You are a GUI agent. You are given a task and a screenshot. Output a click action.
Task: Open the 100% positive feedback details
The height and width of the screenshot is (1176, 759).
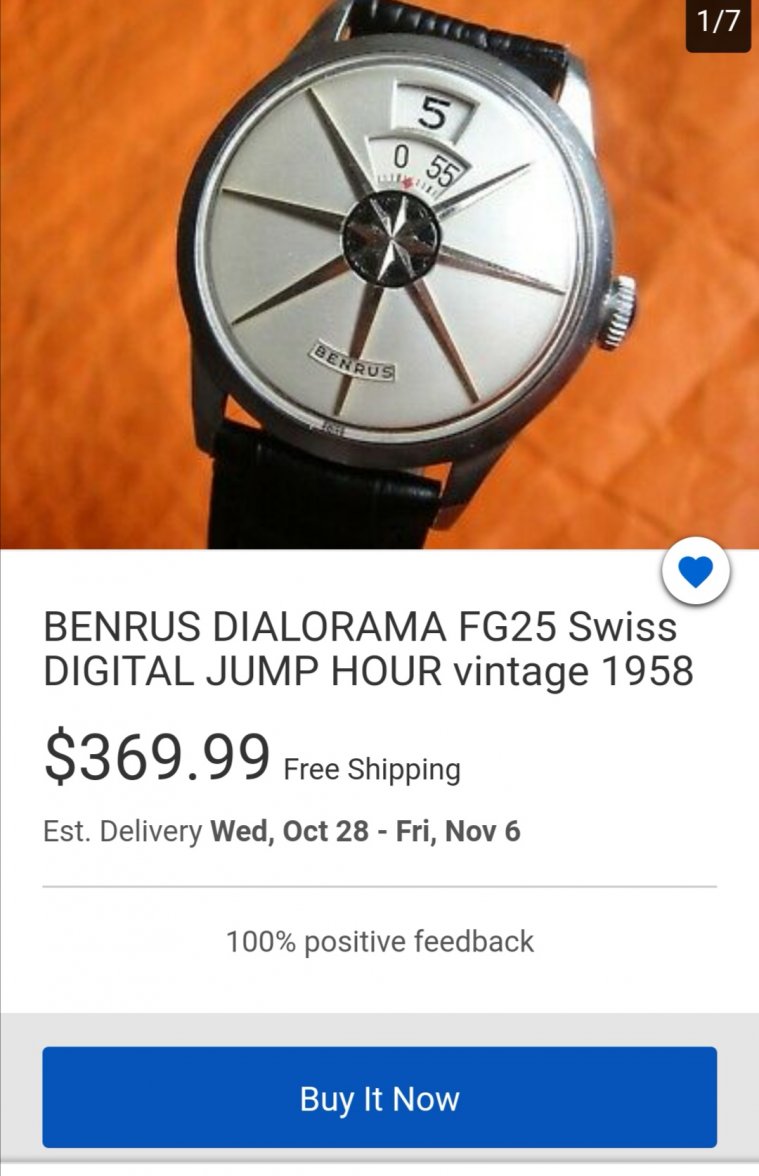tap(379, 941)
